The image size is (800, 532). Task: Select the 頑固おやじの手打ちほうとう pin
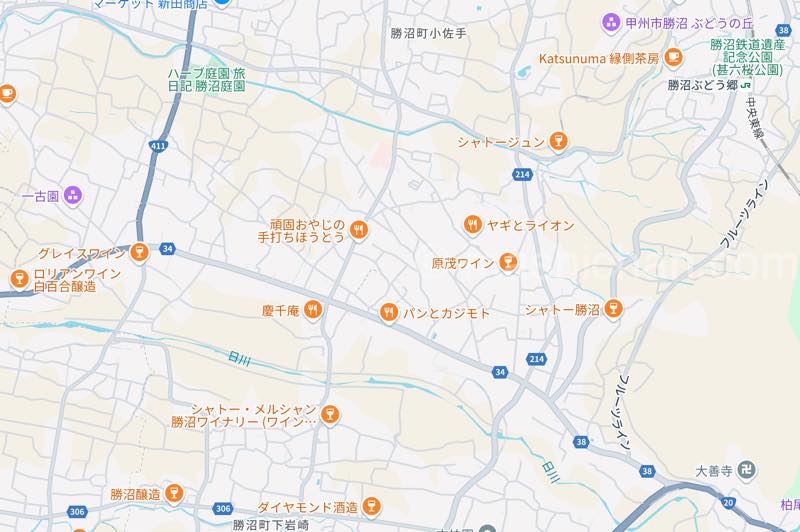tap(359, 231)
